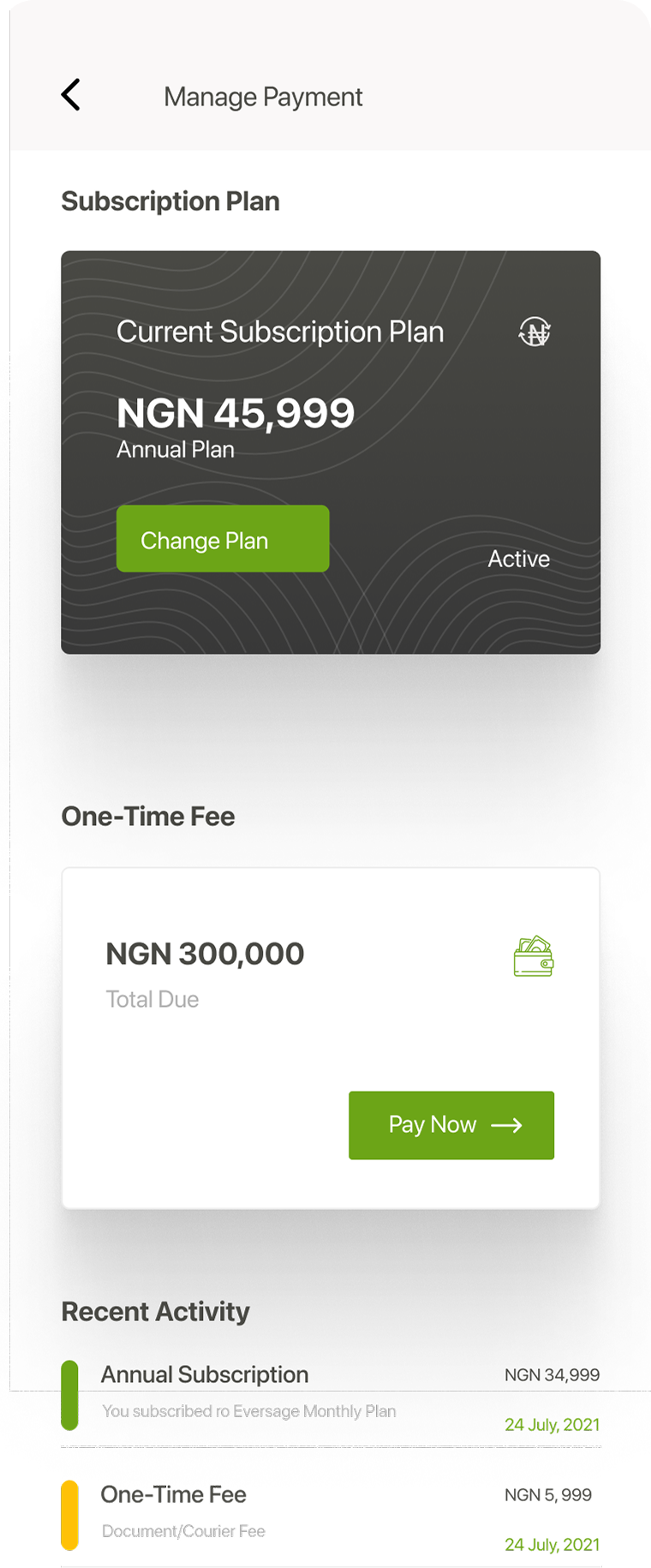Image resolution: width=651 pixels, height=1568 pixels.
Task: Tap the Recent Activity section heading
Action: coord(154,1311)
